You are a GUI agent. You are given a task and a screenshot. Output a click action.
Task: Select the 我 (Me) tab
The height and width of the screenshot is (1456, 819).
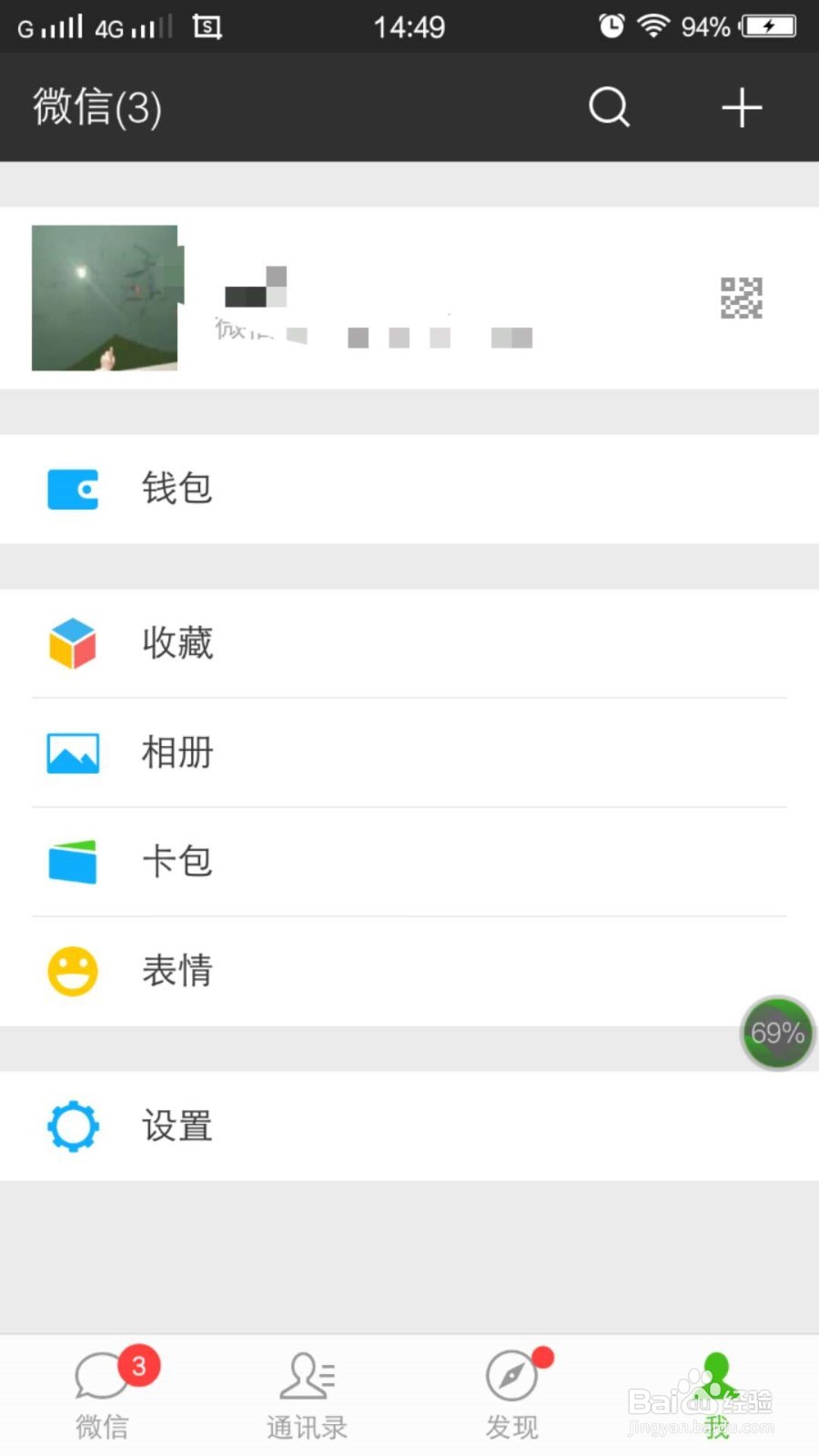[x=715, y=1392]
